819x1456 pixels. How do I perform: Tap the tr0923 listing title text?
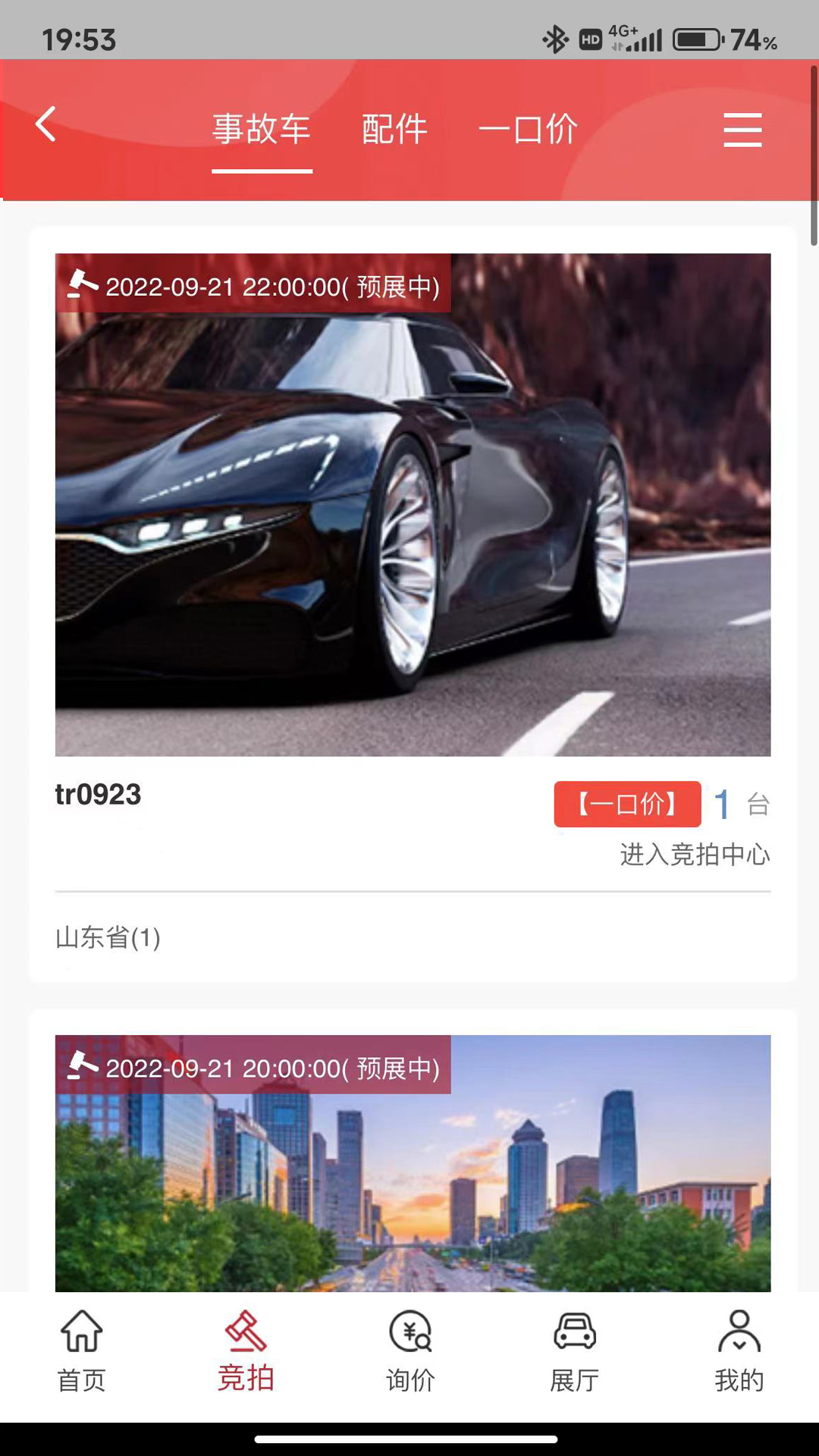99,796
